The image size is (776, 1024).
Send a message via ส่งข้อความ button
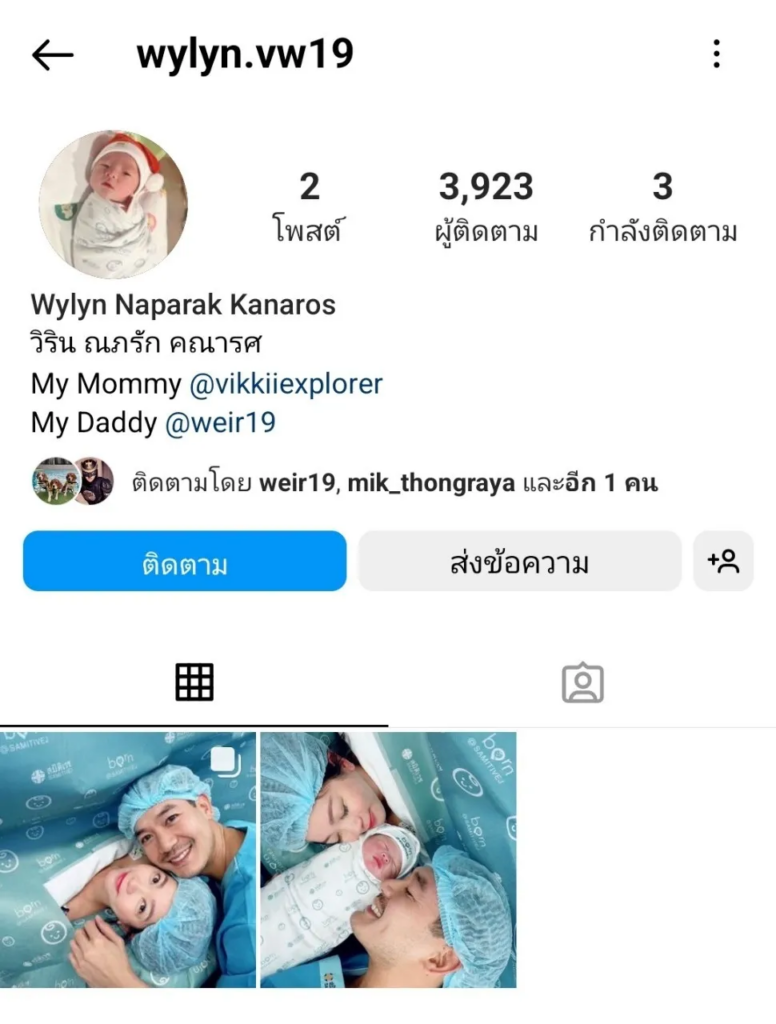pos(519,562)
